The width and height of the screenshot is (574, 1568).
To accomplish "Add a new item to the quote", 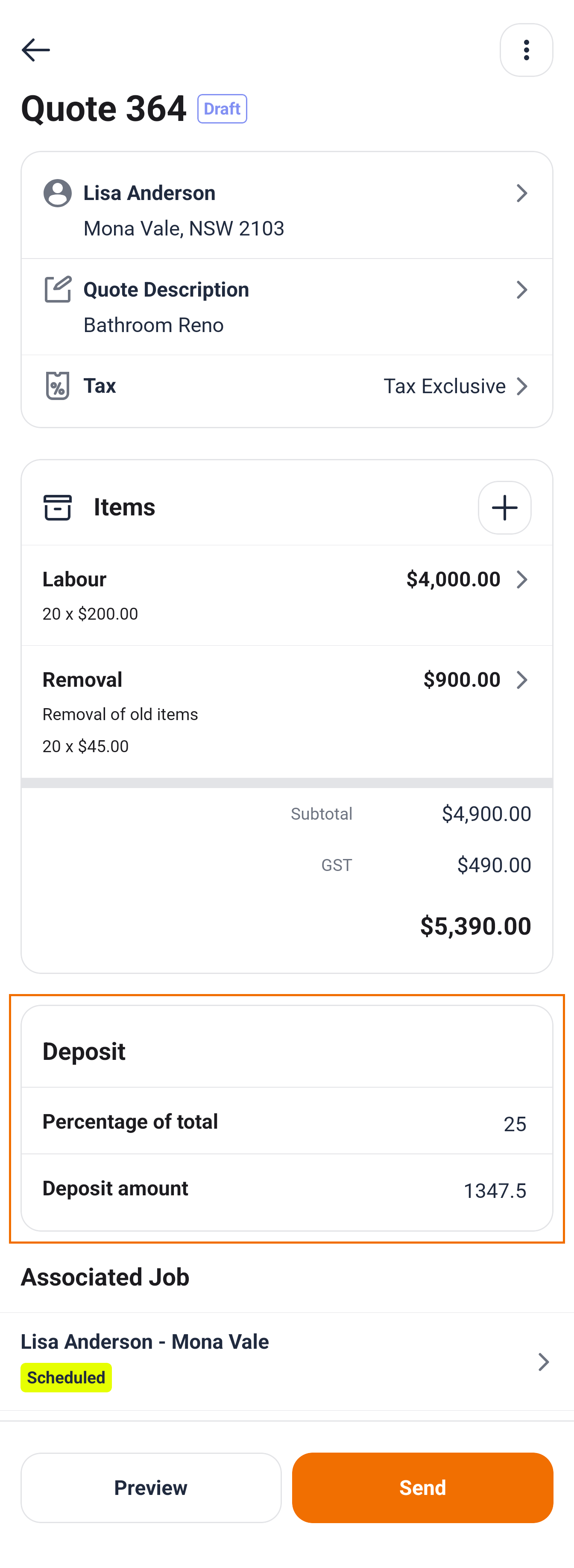I will pyautogui.click(x=504, y=507).
